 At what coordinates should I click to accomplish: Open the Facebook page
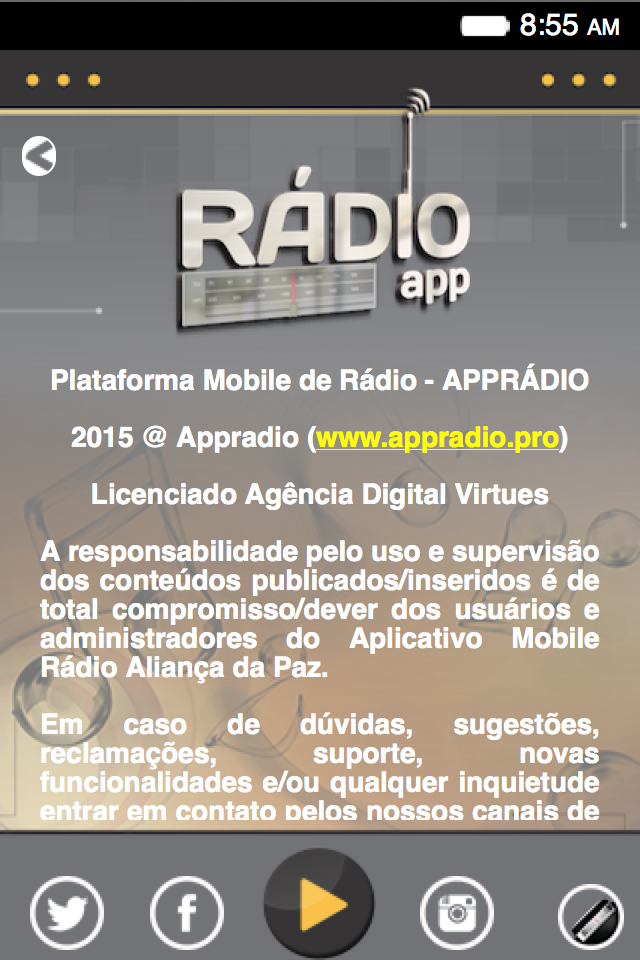(186, 910)
